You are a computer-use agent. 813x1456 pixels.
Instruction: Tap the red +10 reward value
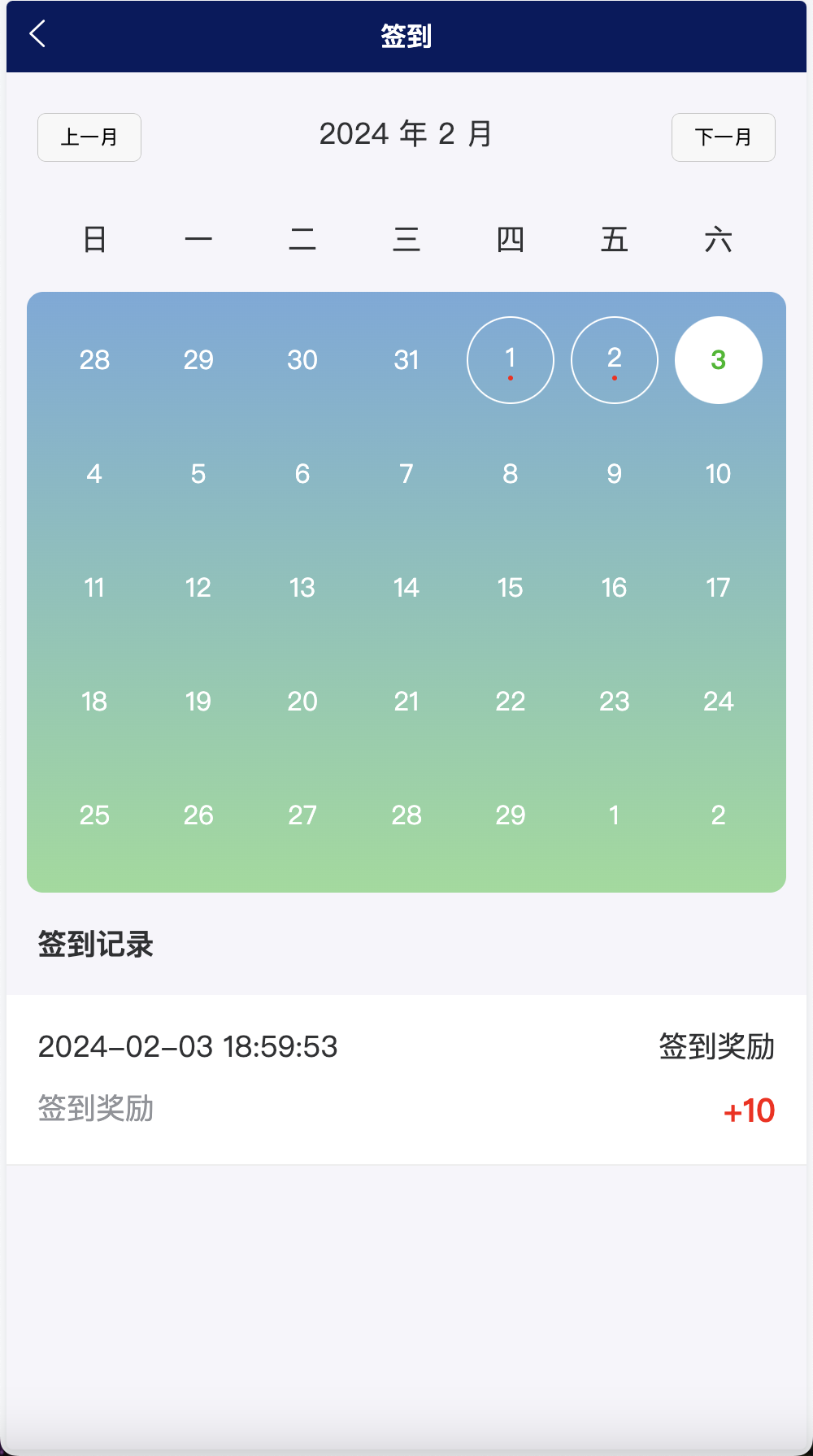tap(748, 1110)
